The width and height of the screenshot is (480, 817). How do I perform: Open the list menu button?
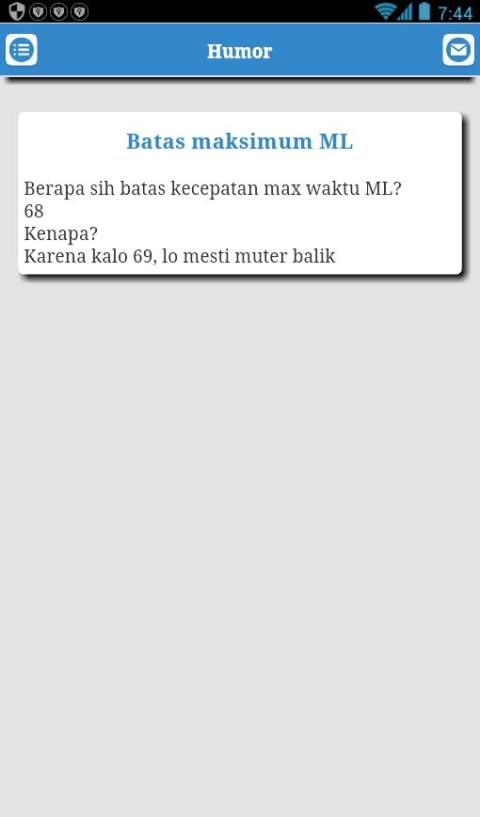click(x=21, y=50)
